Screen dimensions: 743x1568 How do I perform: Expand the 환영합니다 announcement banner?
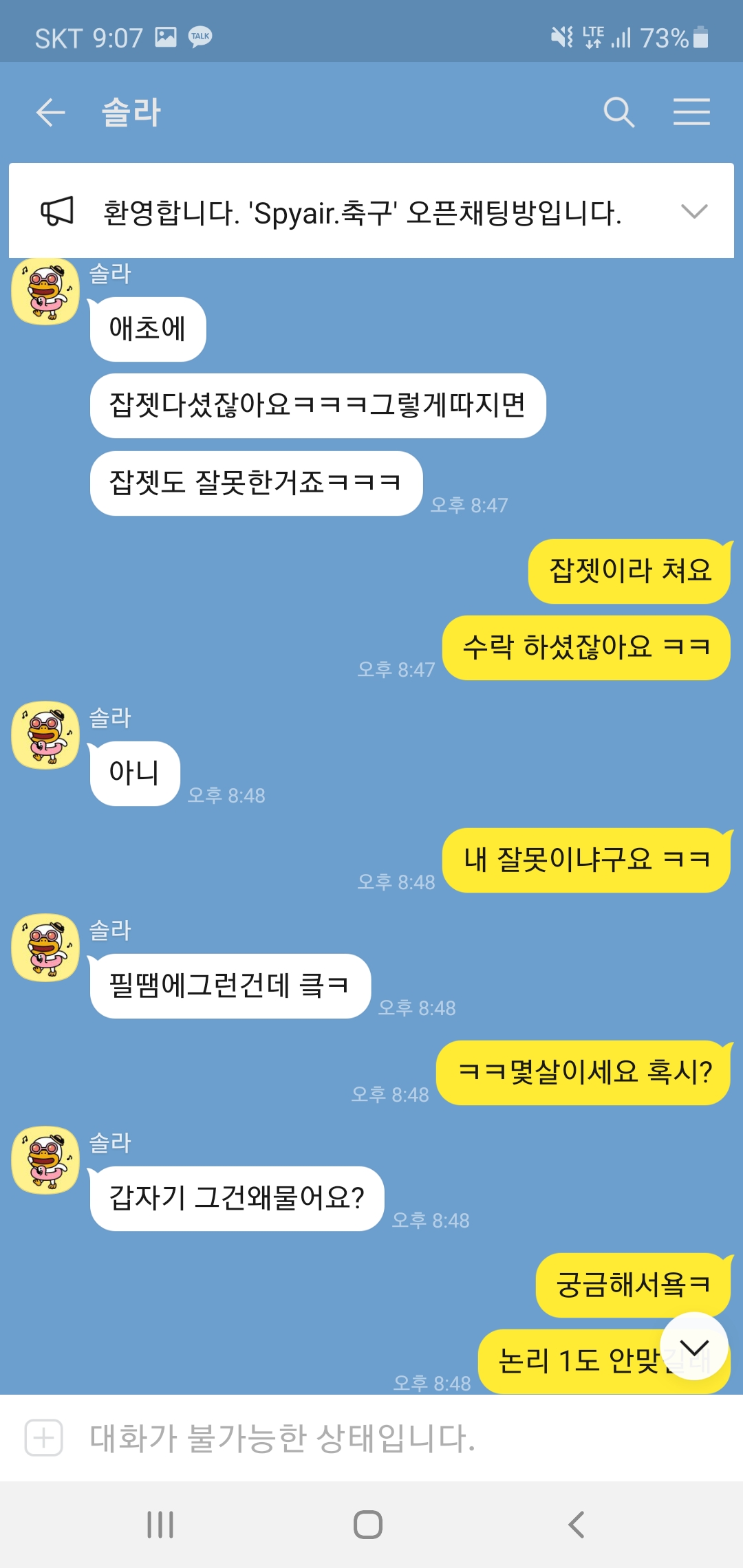click(x=694, y=211)
